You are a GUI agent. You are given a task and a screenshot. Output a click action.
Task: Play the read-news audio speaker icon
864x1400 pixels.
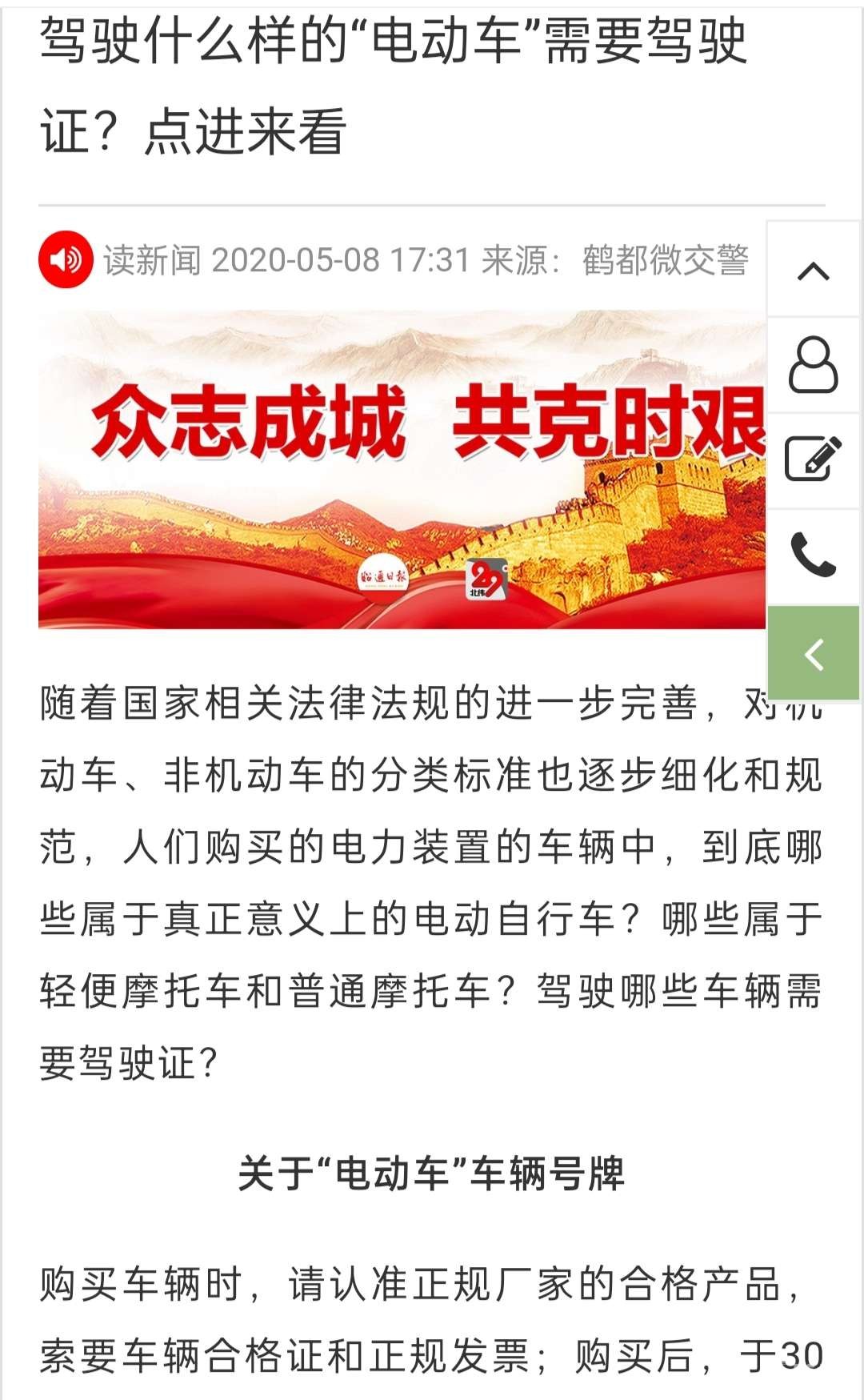click(x=66, y=259)
